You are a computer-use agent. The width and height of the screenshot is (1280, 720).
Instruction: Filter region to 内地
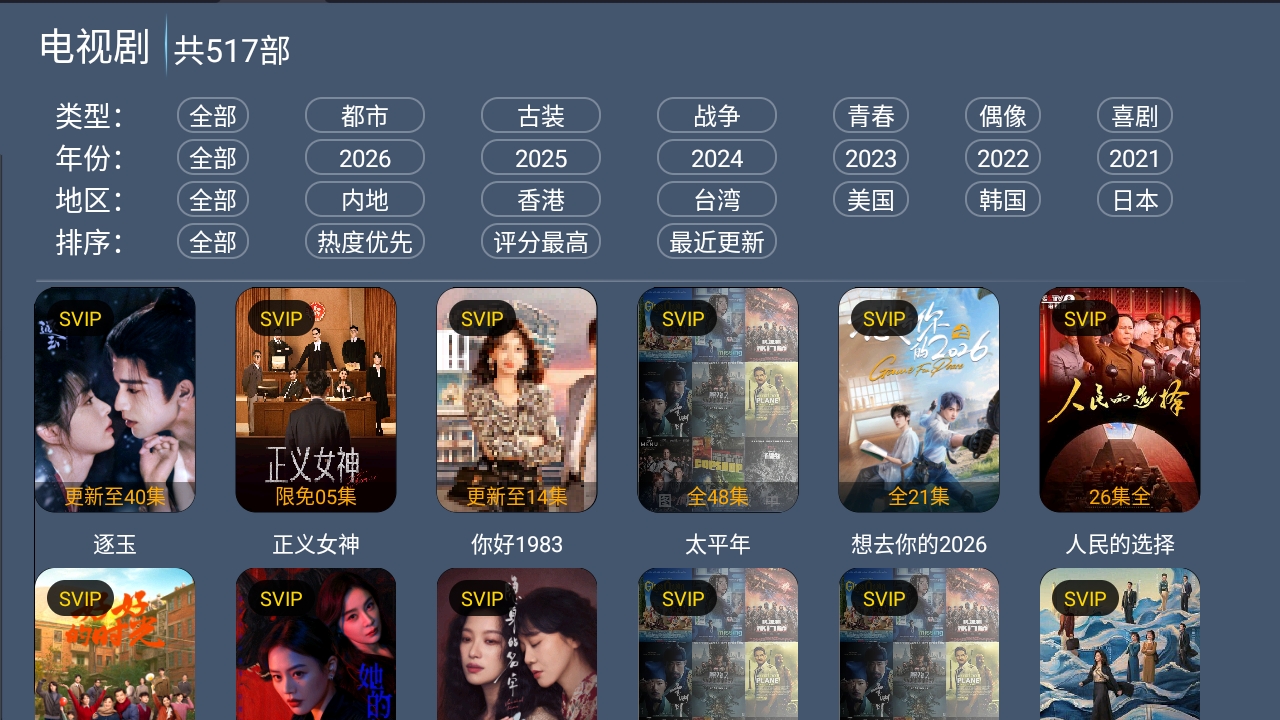click(x=364, y=200)
